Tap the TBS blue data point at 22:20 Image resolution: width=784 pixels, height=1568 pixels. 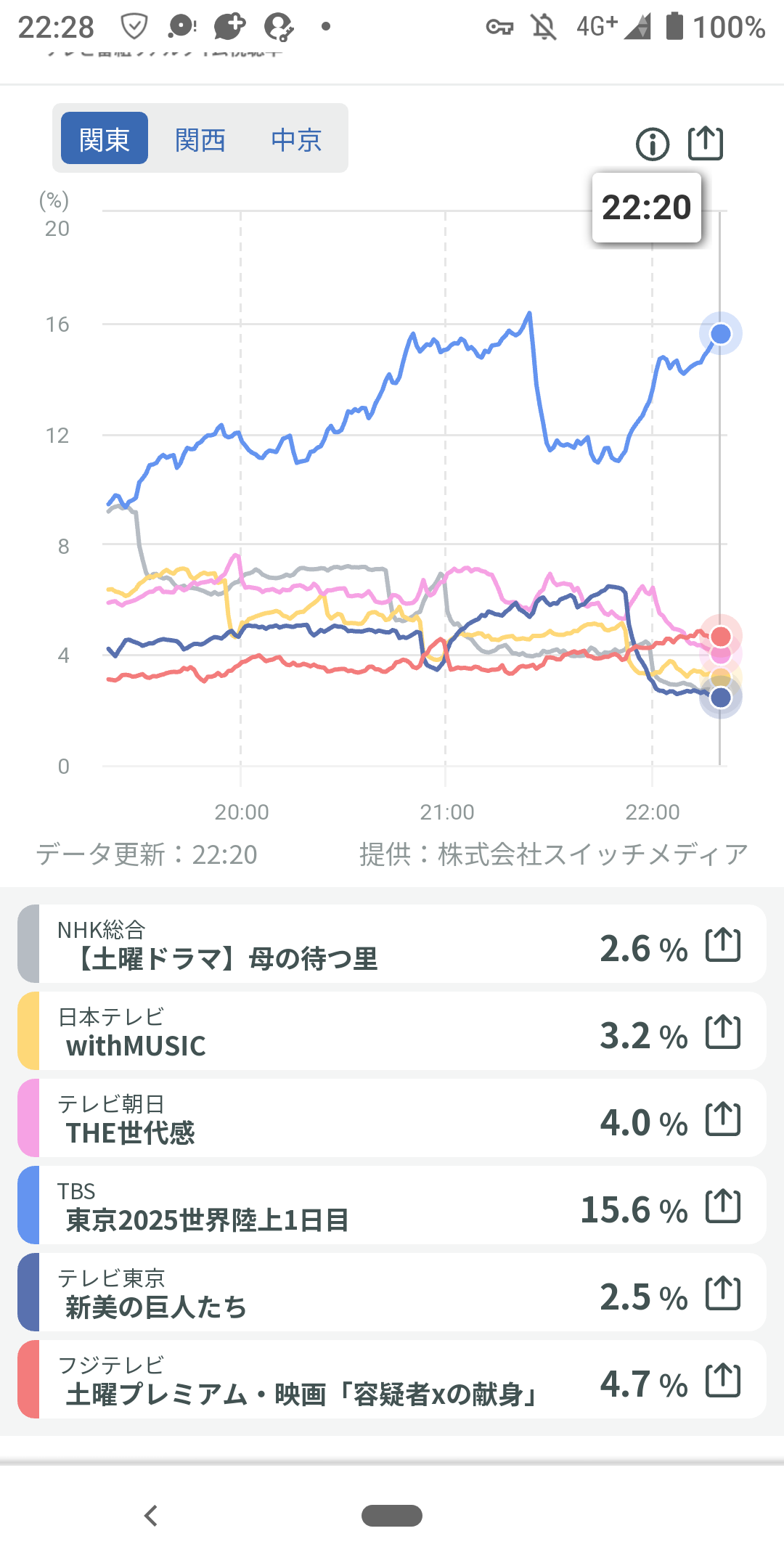point(721,334)
